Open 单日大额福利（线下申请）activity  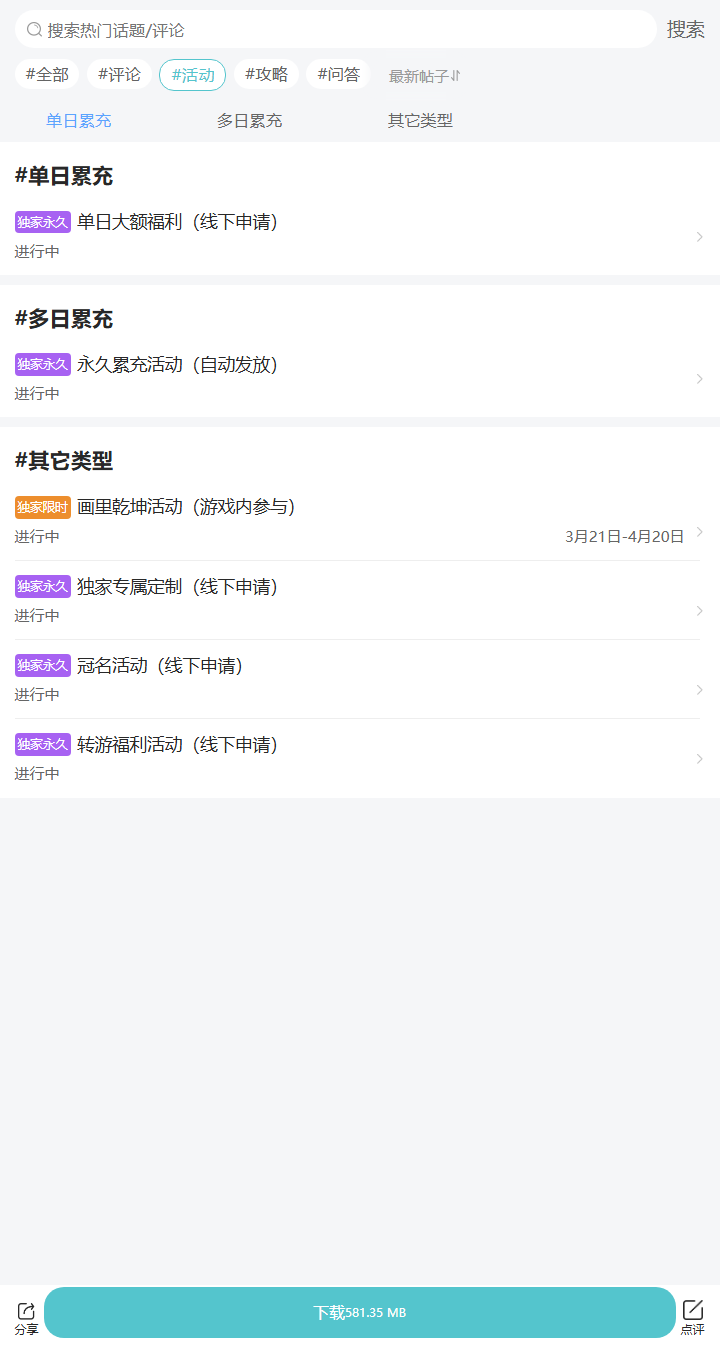point(177,222)
